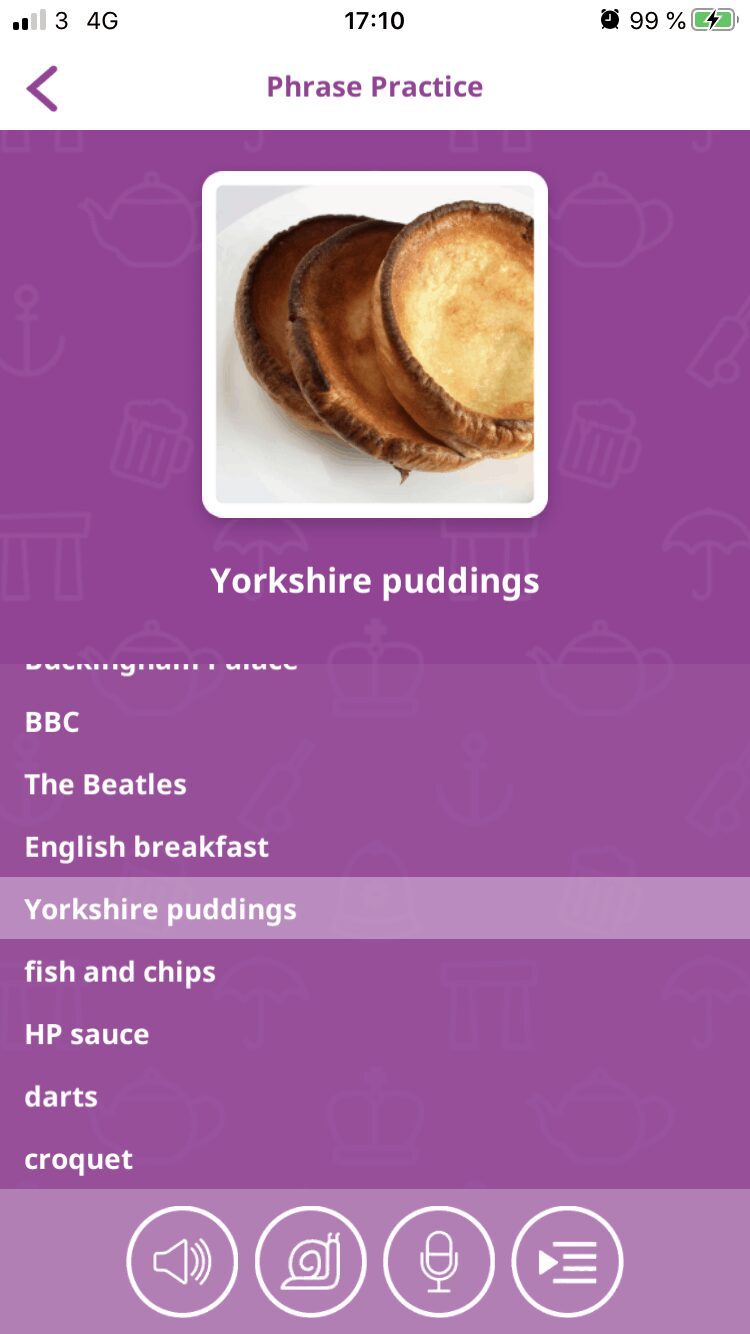Play the phrase audio with speaker icon
The height and width of the screenshot is (1334, 750).
click(x=182, y=1262)
